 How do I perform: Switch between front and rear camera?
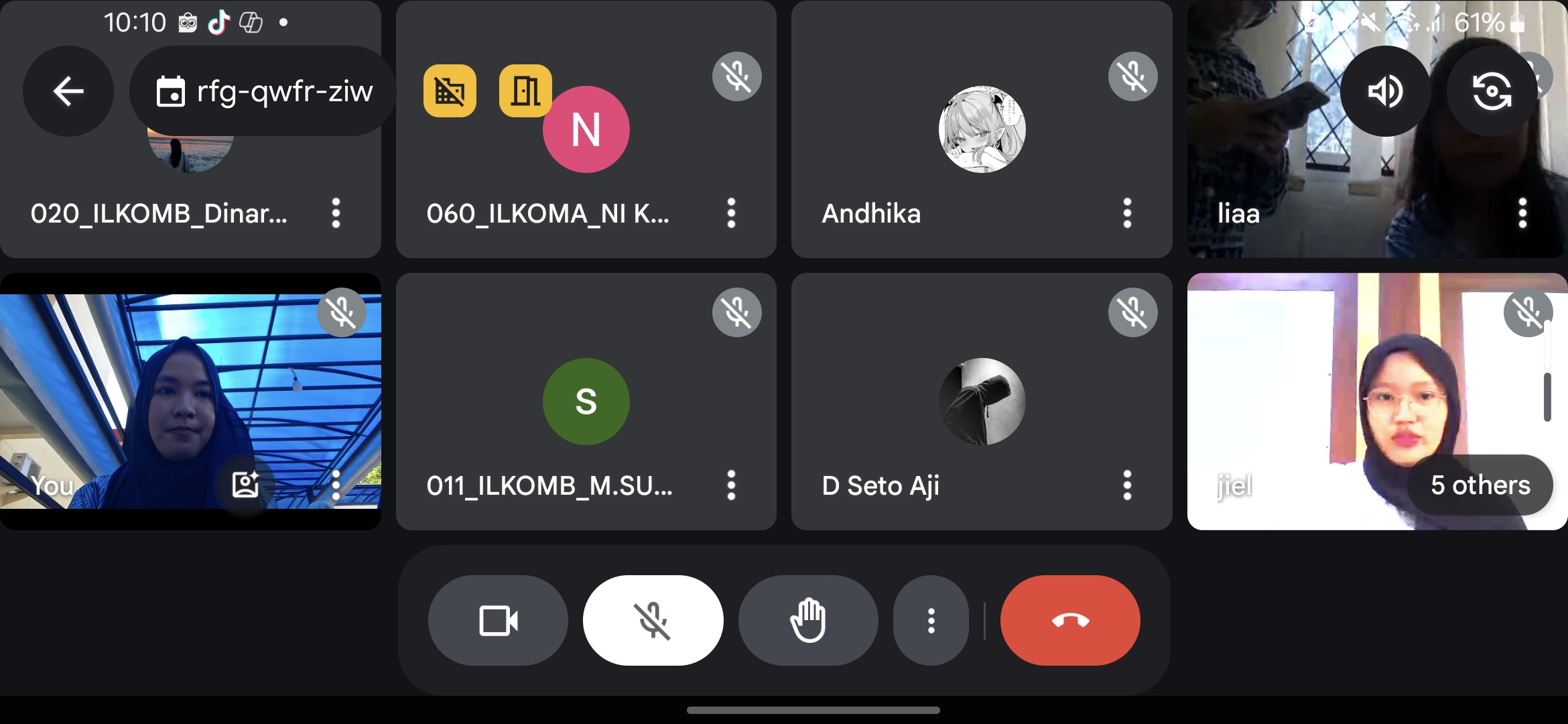tap(1492, 91)
